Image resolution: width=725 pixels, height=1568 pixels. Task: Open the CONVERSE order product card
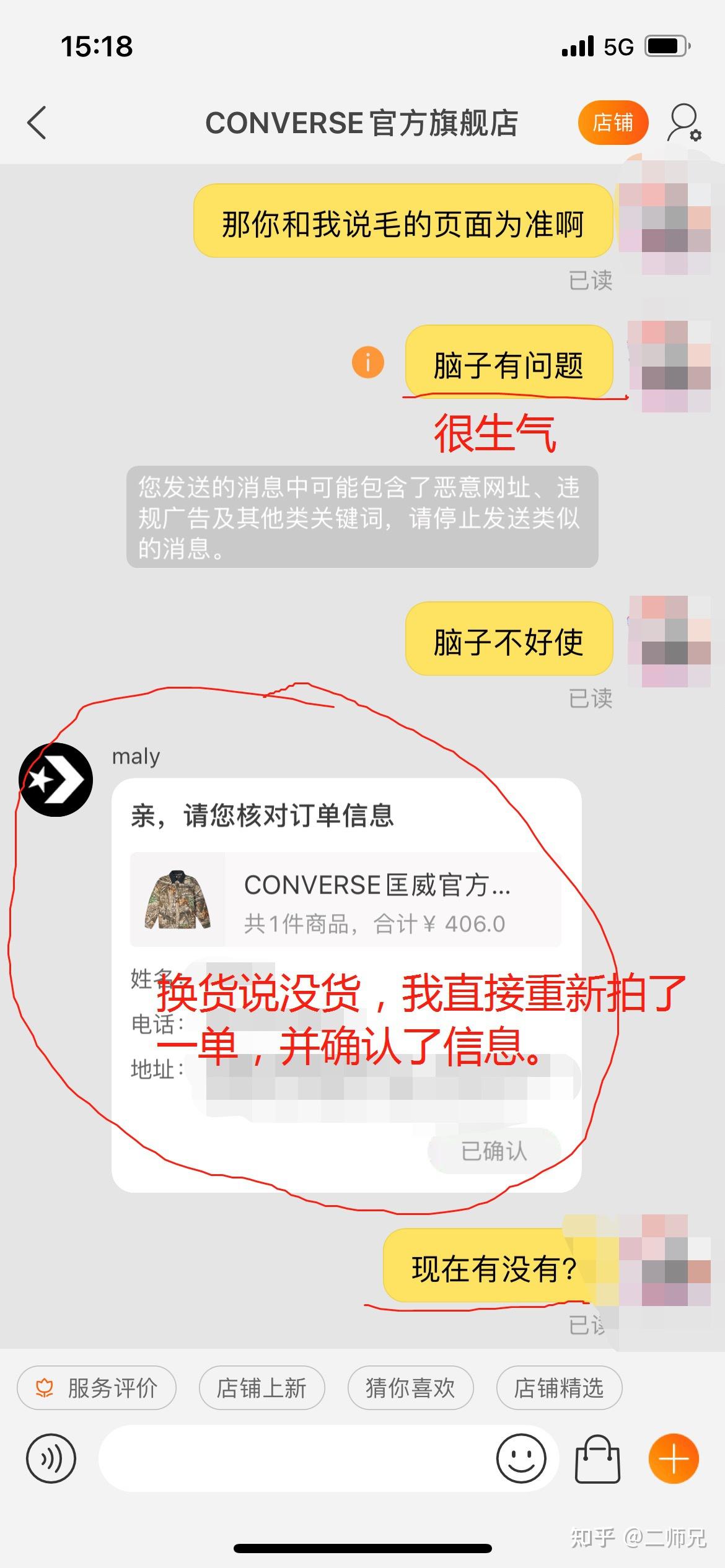345,900
